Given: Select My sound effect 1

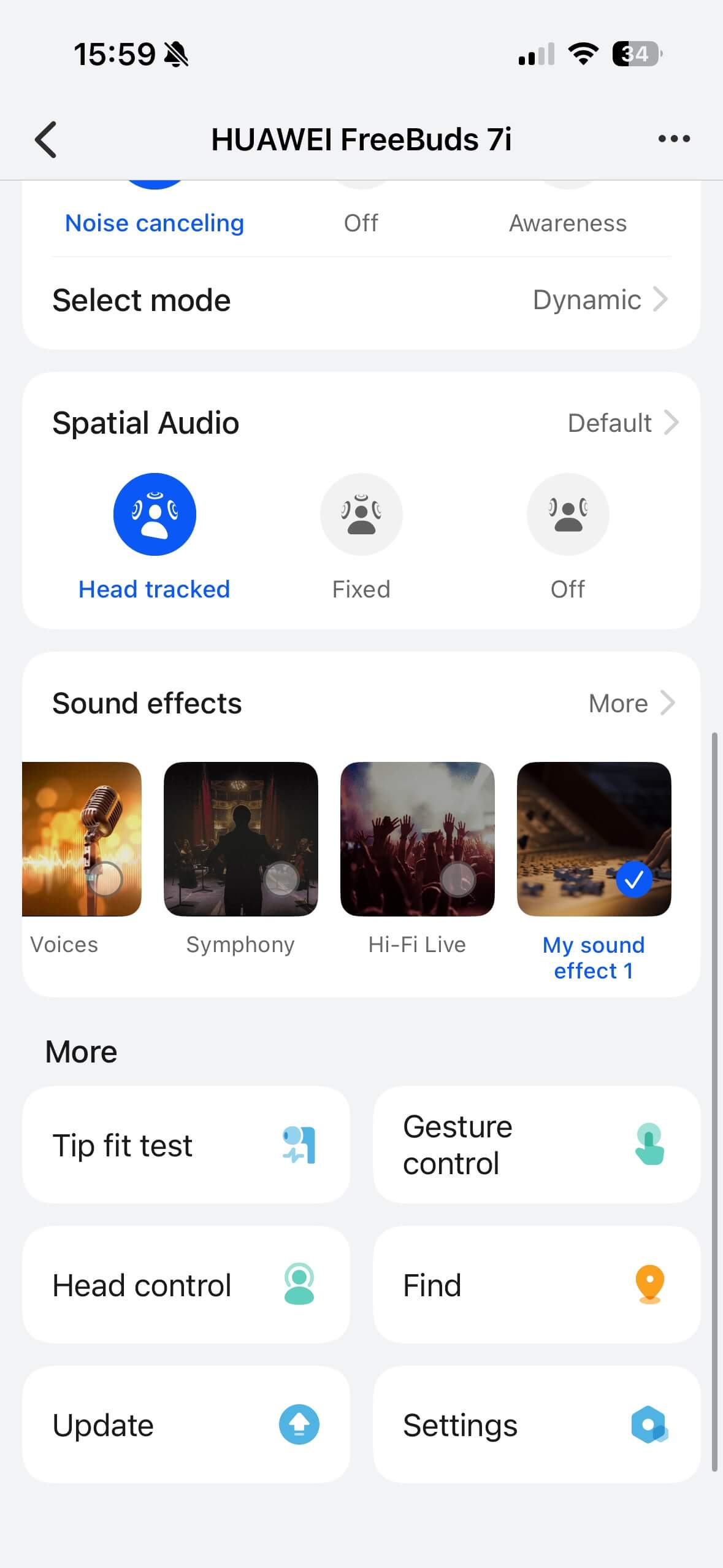Looking at the screenshot, I should pos(594,839).
